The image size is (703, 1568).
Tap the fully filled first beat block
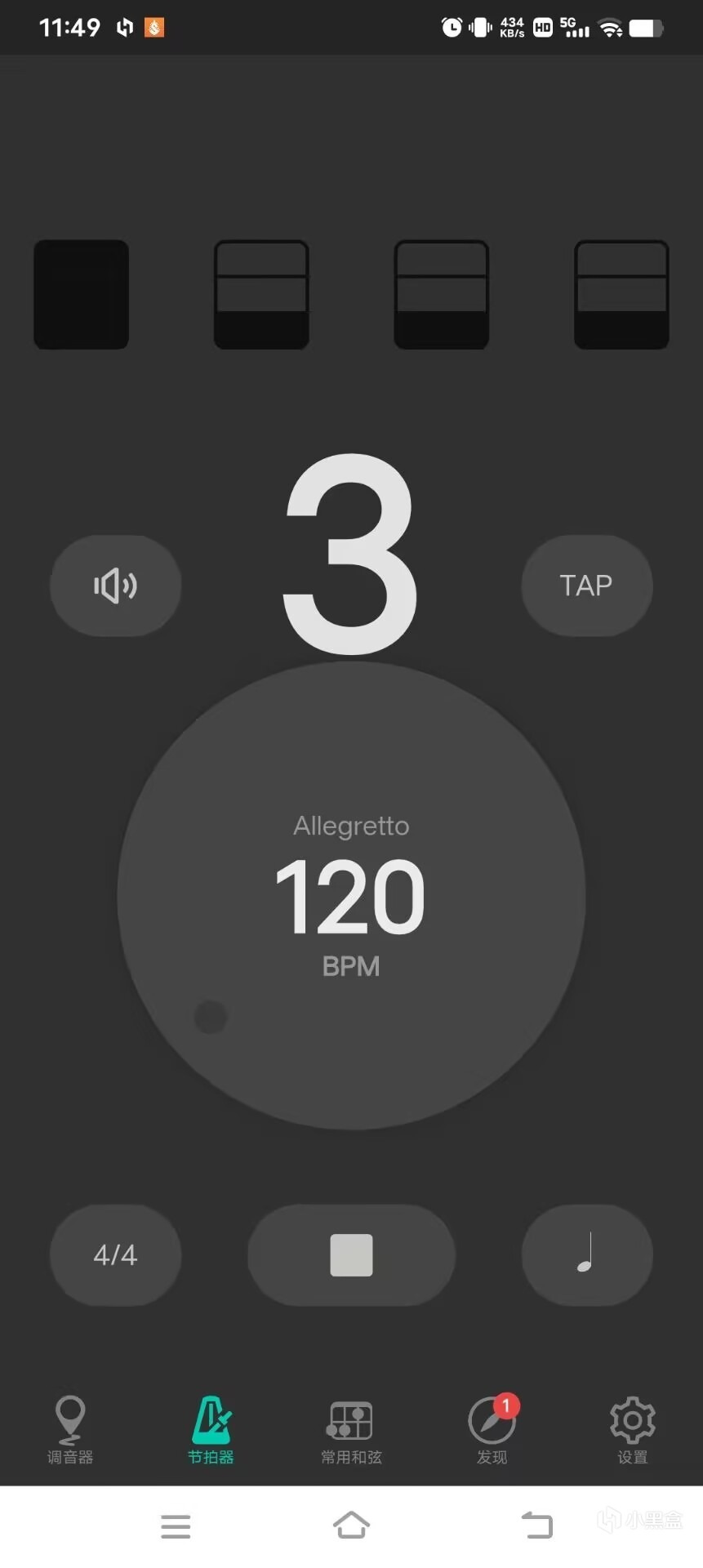pos(81,295)
